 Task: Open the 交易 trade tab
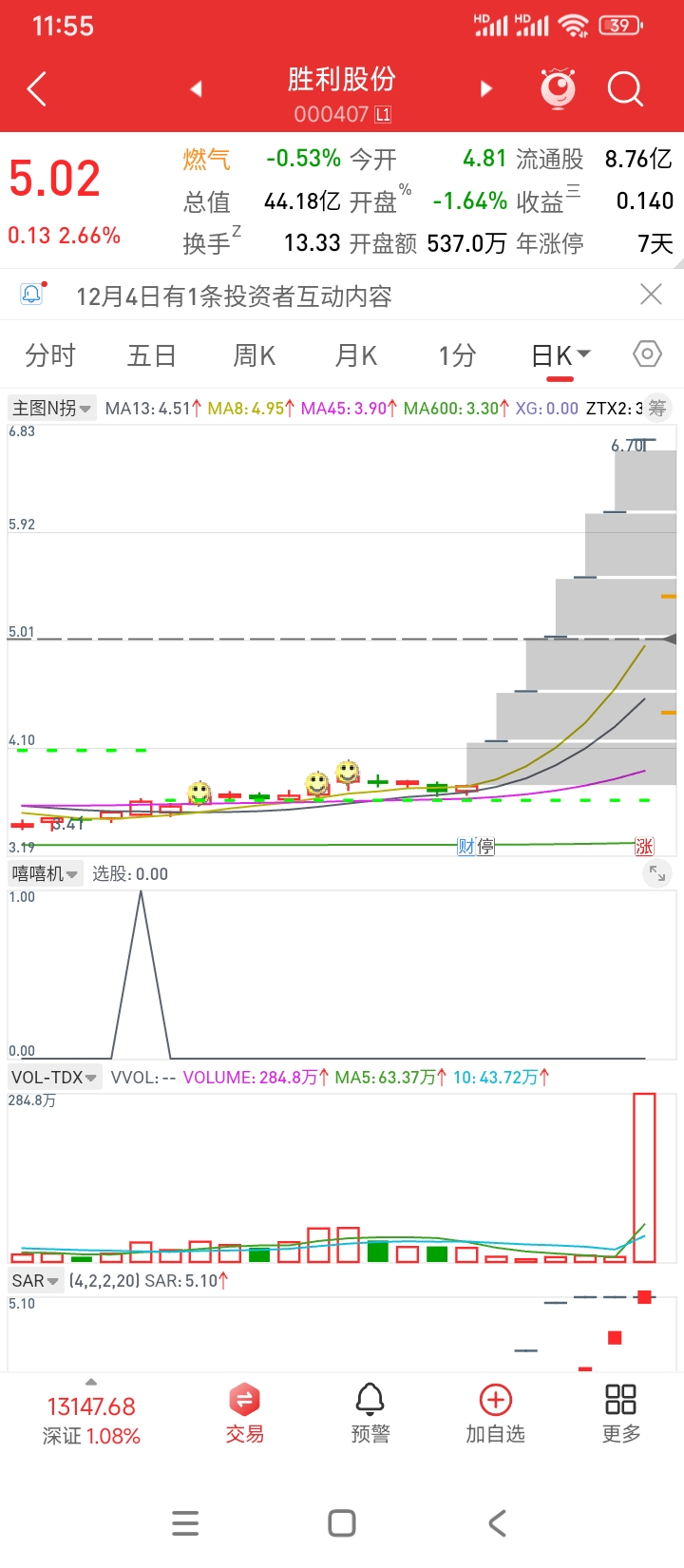pos(244,1414)
